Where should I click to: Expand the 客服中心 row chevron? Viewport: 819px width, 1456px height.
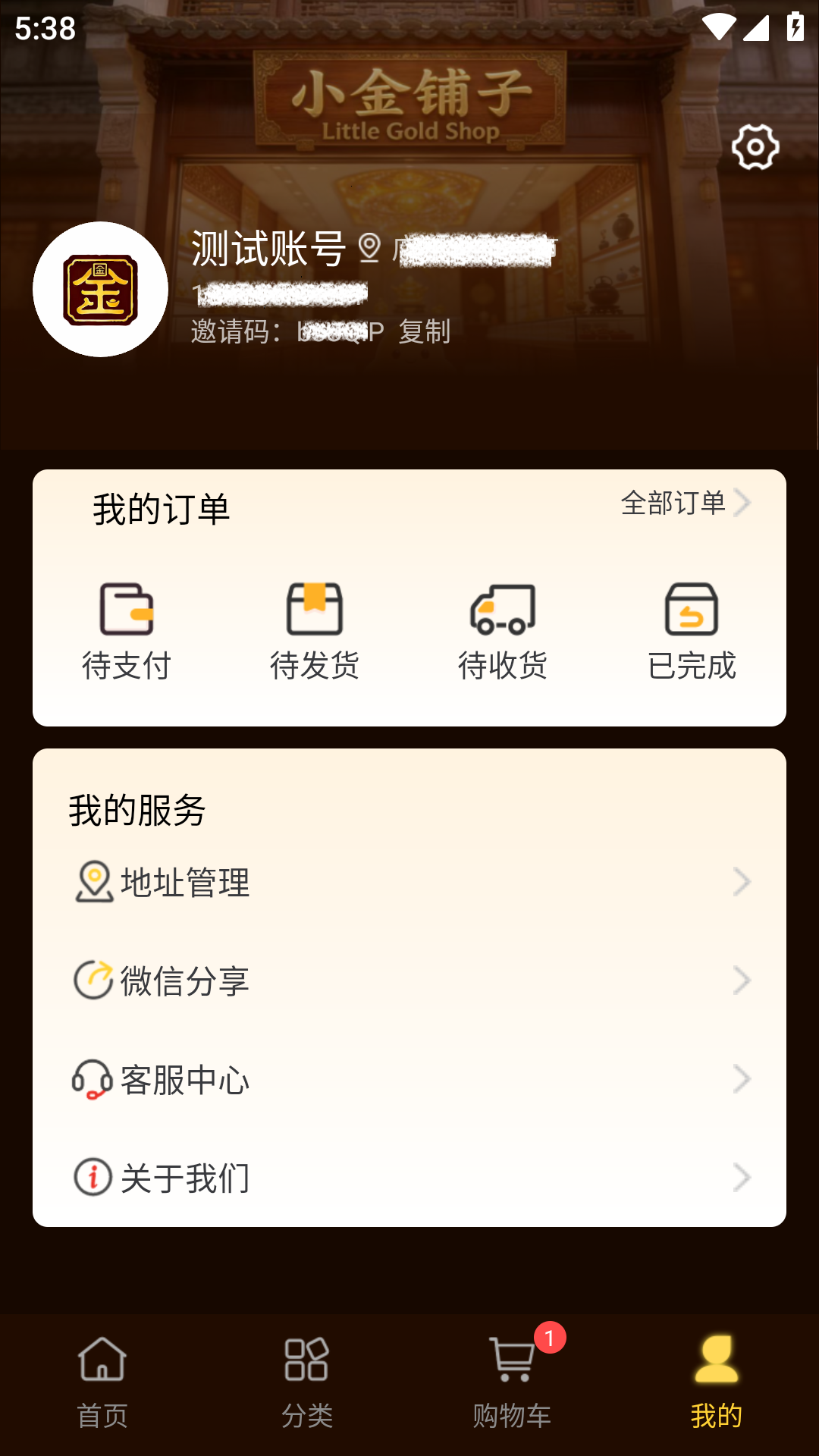pyautogui.click(x=739, y=1080)
